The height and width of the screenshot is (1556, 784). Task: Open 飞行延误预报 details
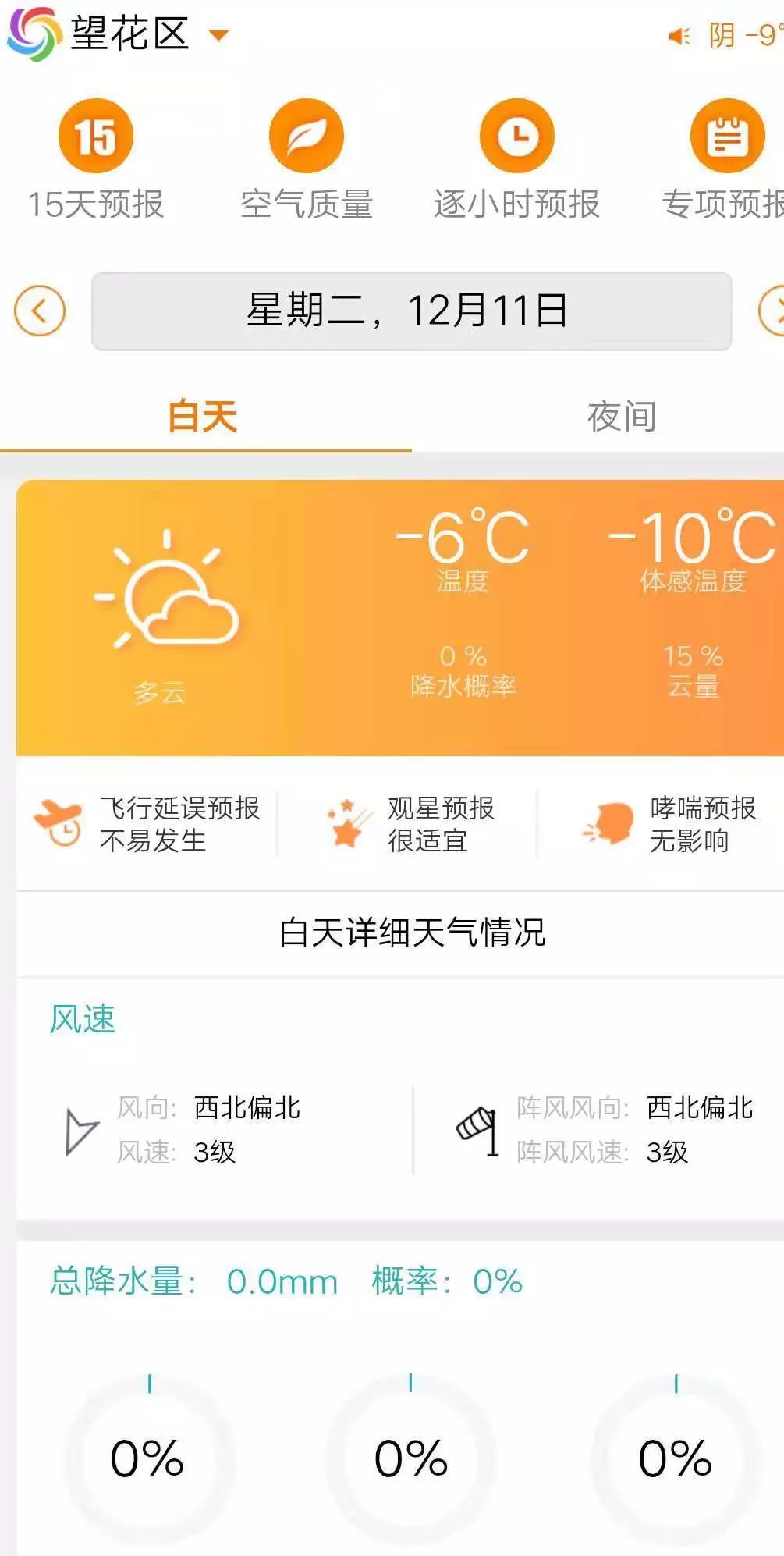point(147,824)
